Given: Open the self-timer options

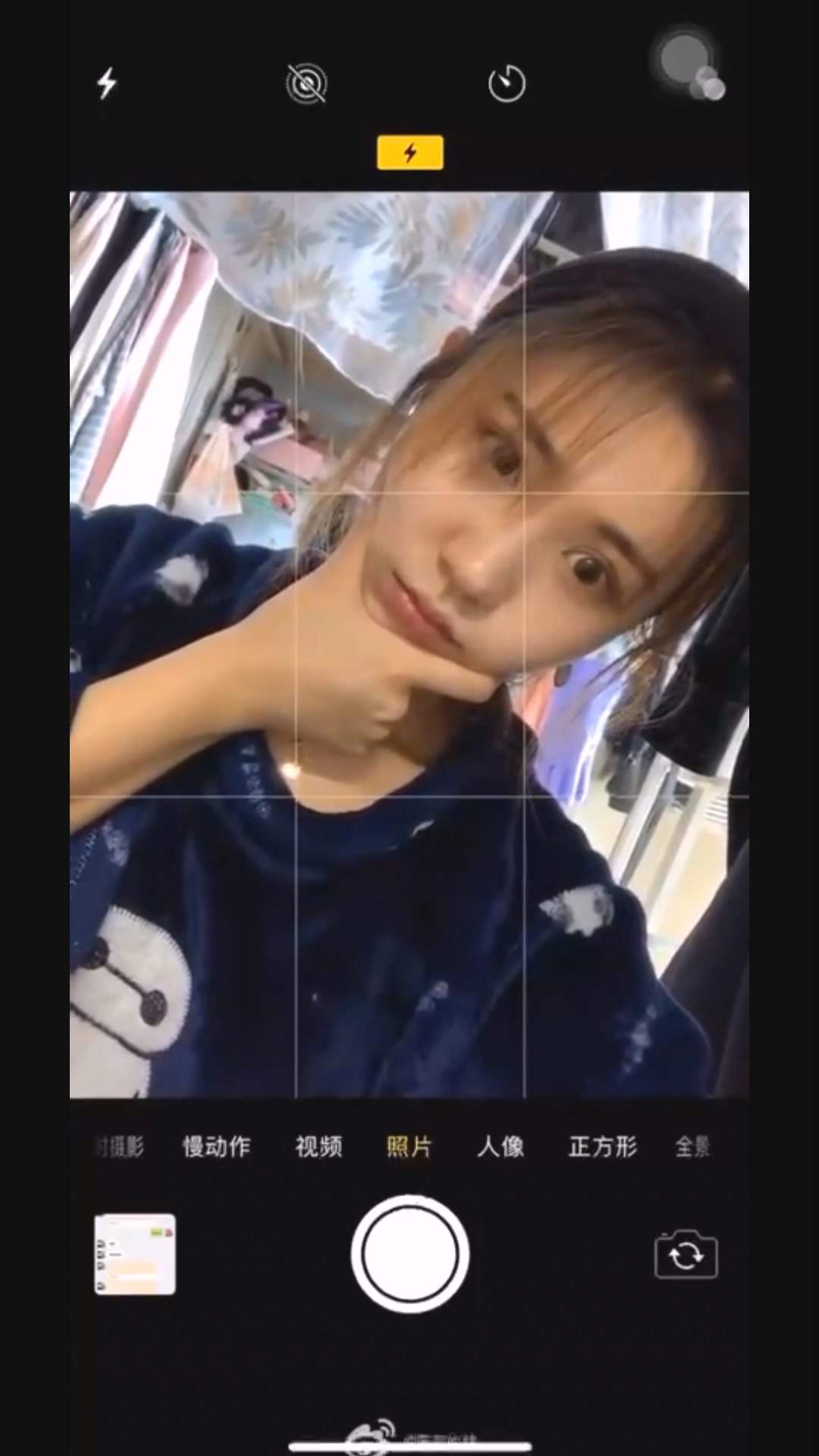Looking at the screenshot, I should [x=507, y=83].
